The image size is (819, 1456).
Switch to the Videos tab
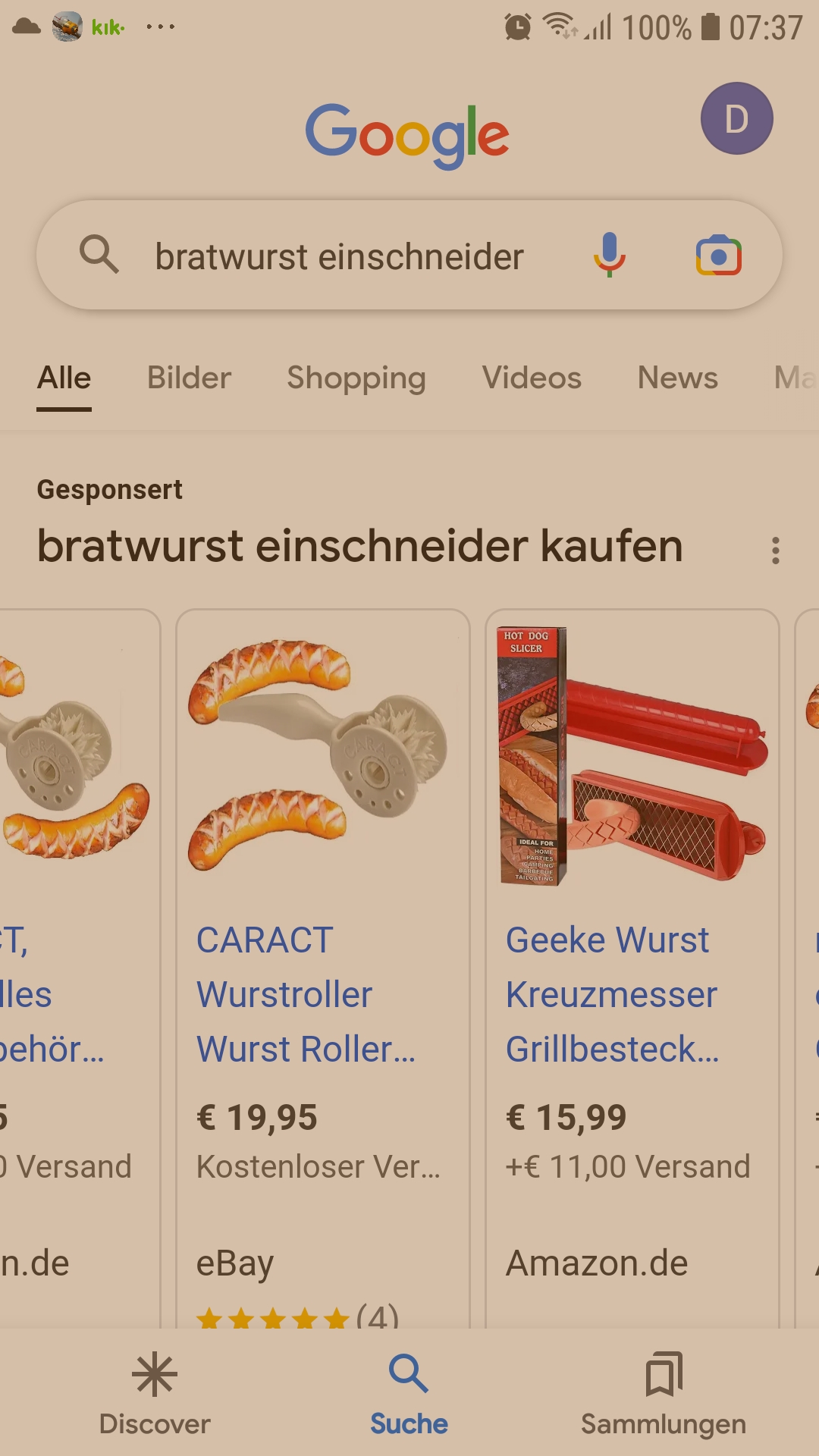click(532, 378)
